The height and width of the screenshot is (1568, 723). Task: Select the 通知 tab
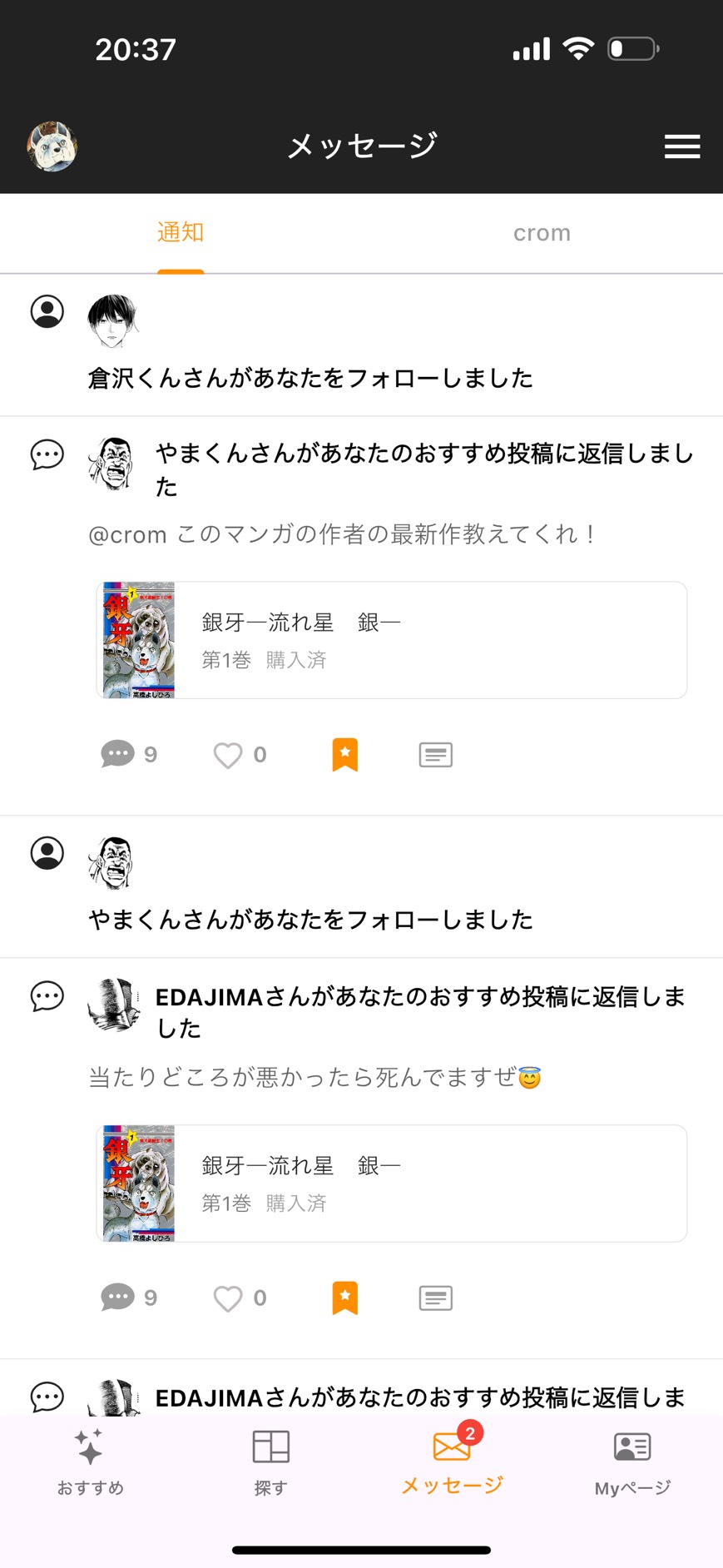pyautogui.click(x=180, y=233)
